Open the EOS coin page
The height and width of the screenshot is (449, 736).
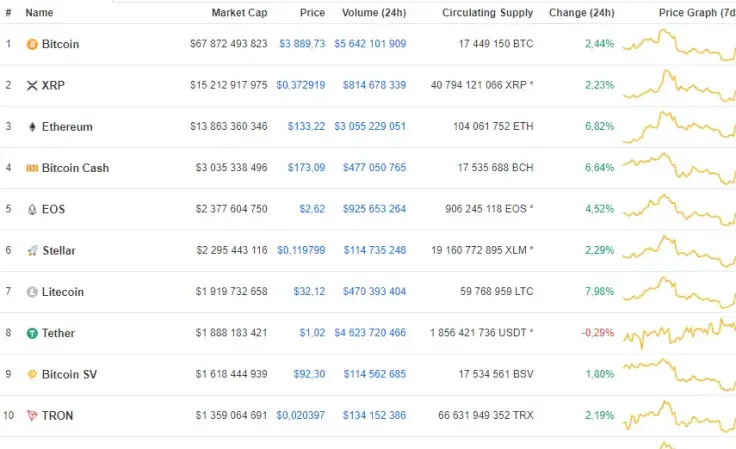[x=54, y=210]
